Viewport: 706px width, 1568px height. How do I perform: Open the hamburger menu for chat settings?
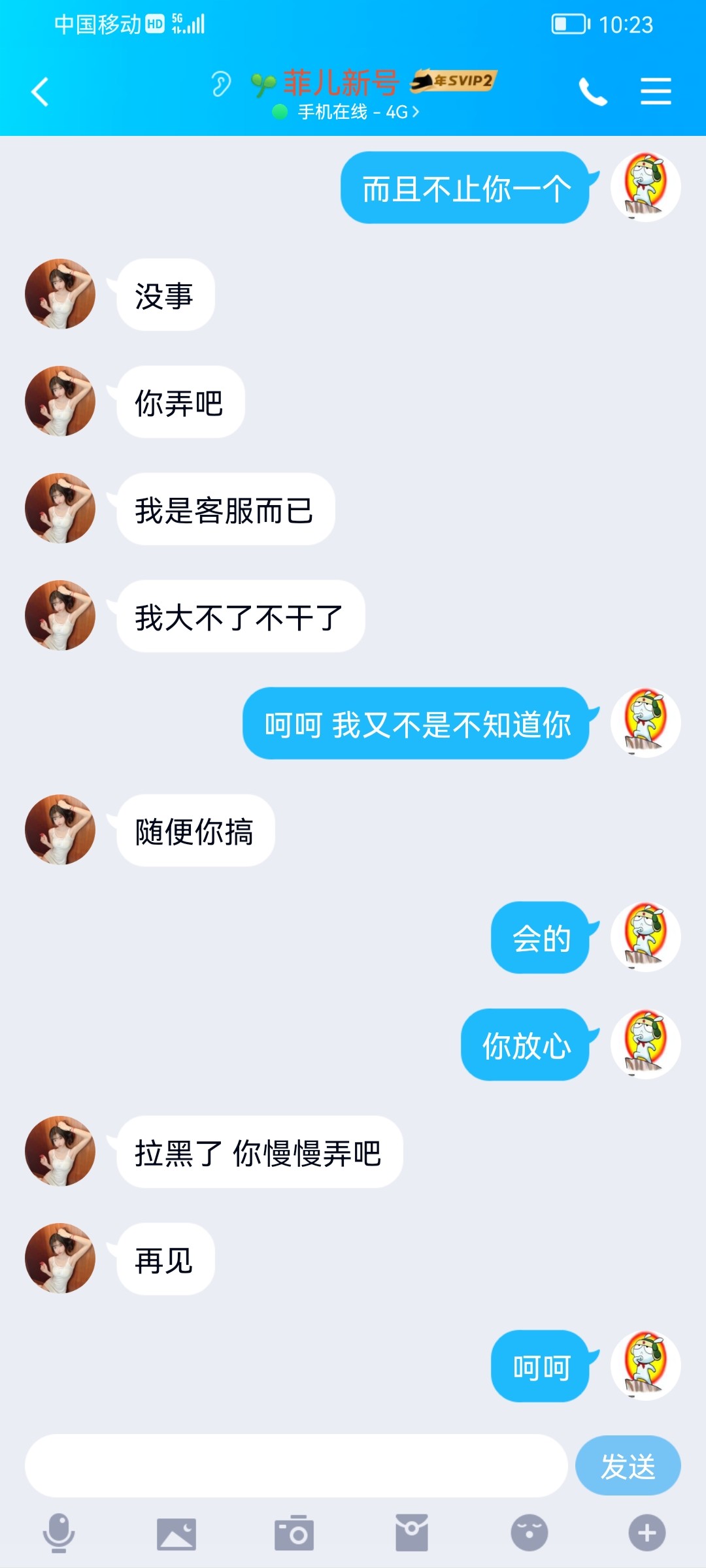click(x=656, y=91)
